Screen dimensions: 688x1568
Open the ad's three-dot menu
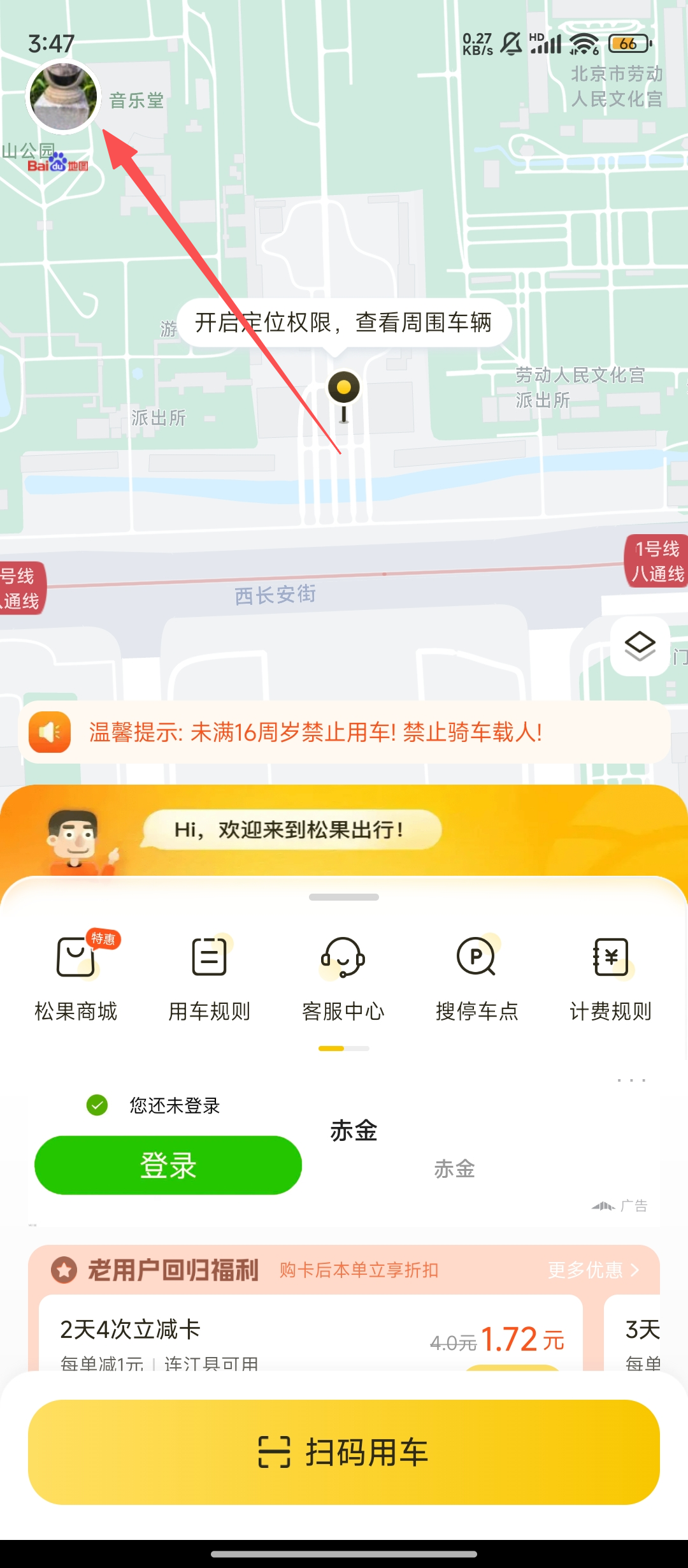(631, 1080)
